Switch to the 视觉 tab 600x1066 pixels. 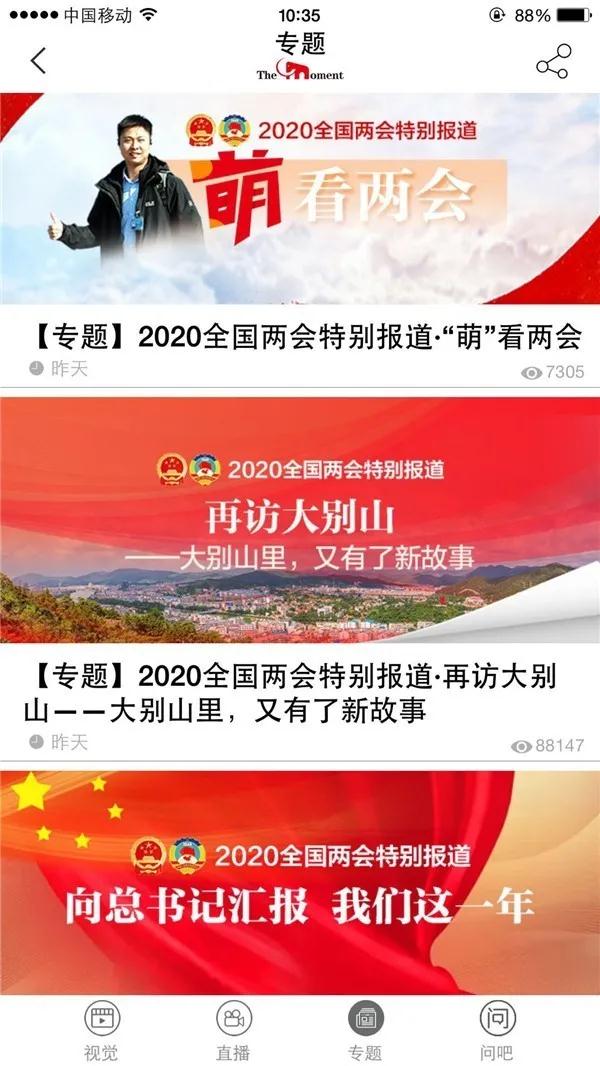tap(101, 1031)
